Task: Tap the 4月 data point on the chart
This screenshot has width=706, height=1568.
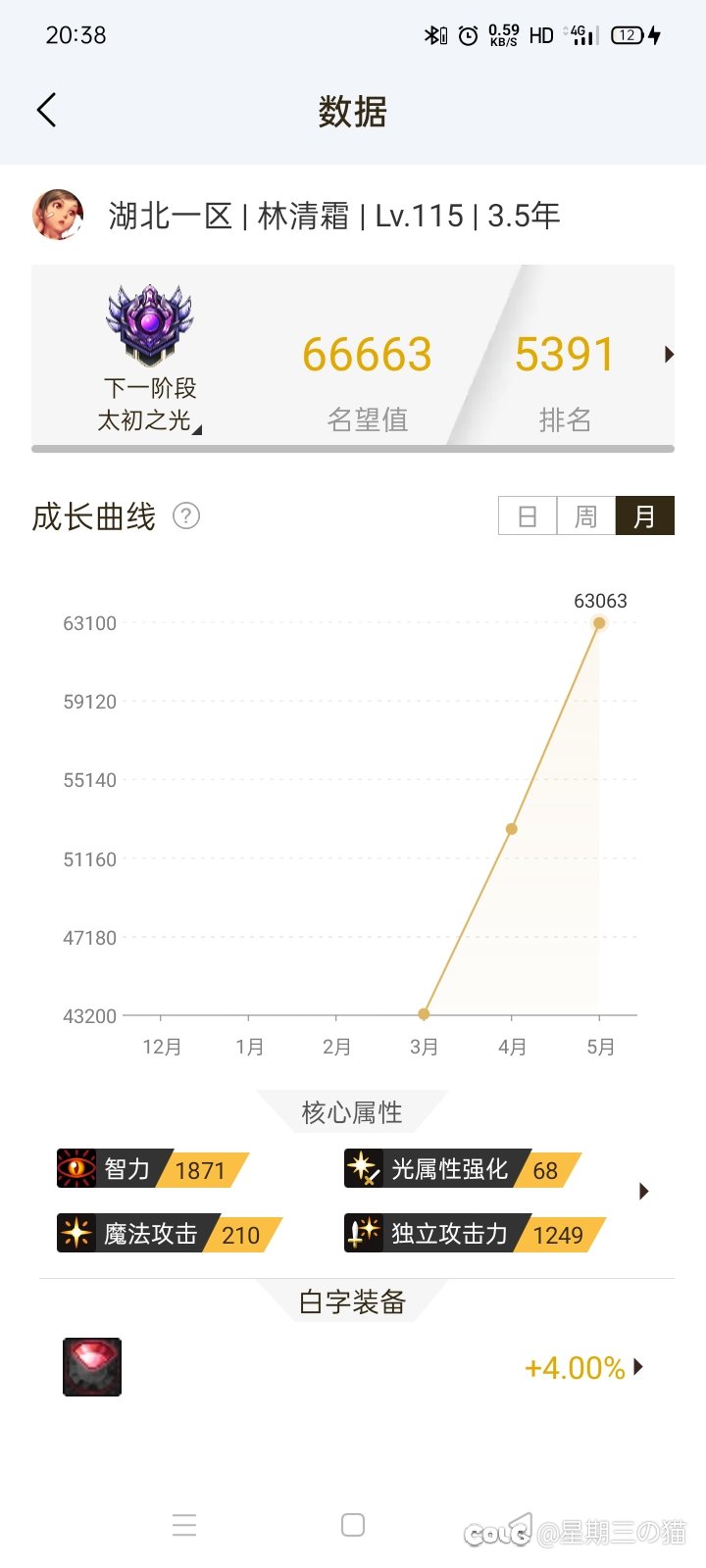Action: pyautogui.click(x=511, y=829)
